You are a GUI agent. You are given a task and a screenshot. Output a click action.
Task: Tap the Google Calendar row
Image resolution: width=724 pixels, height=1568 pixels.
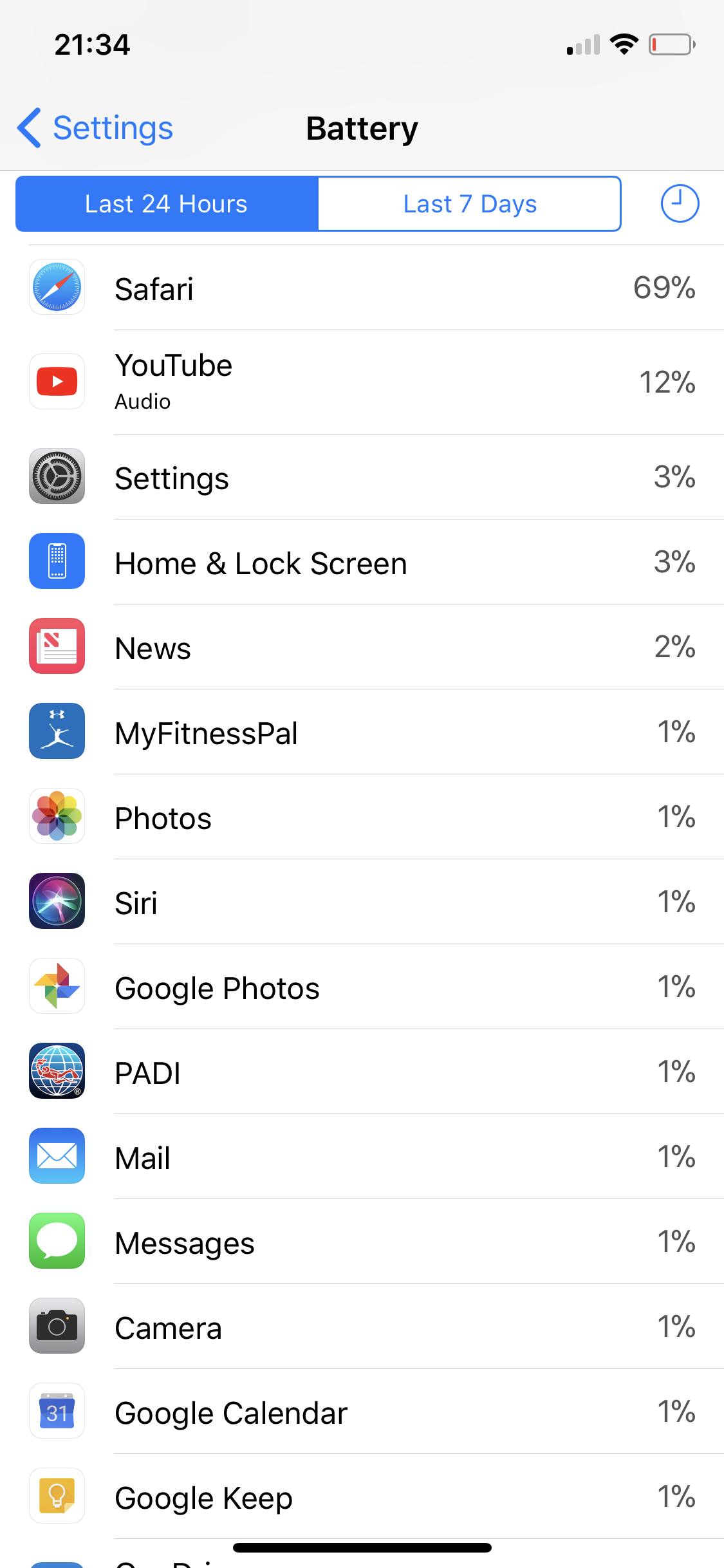point(362,1412)
